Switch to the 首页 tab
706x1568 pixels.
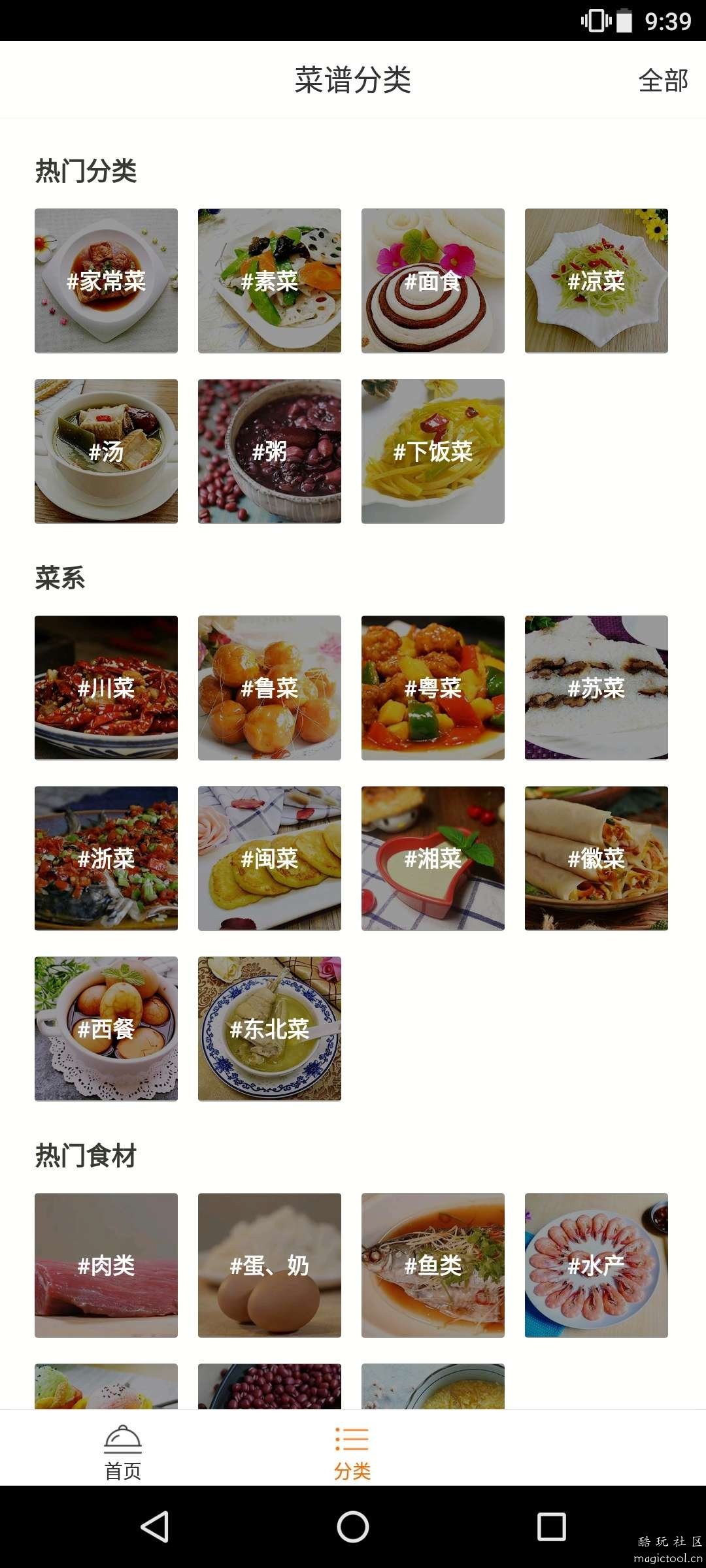click(x=123, y=1452)
